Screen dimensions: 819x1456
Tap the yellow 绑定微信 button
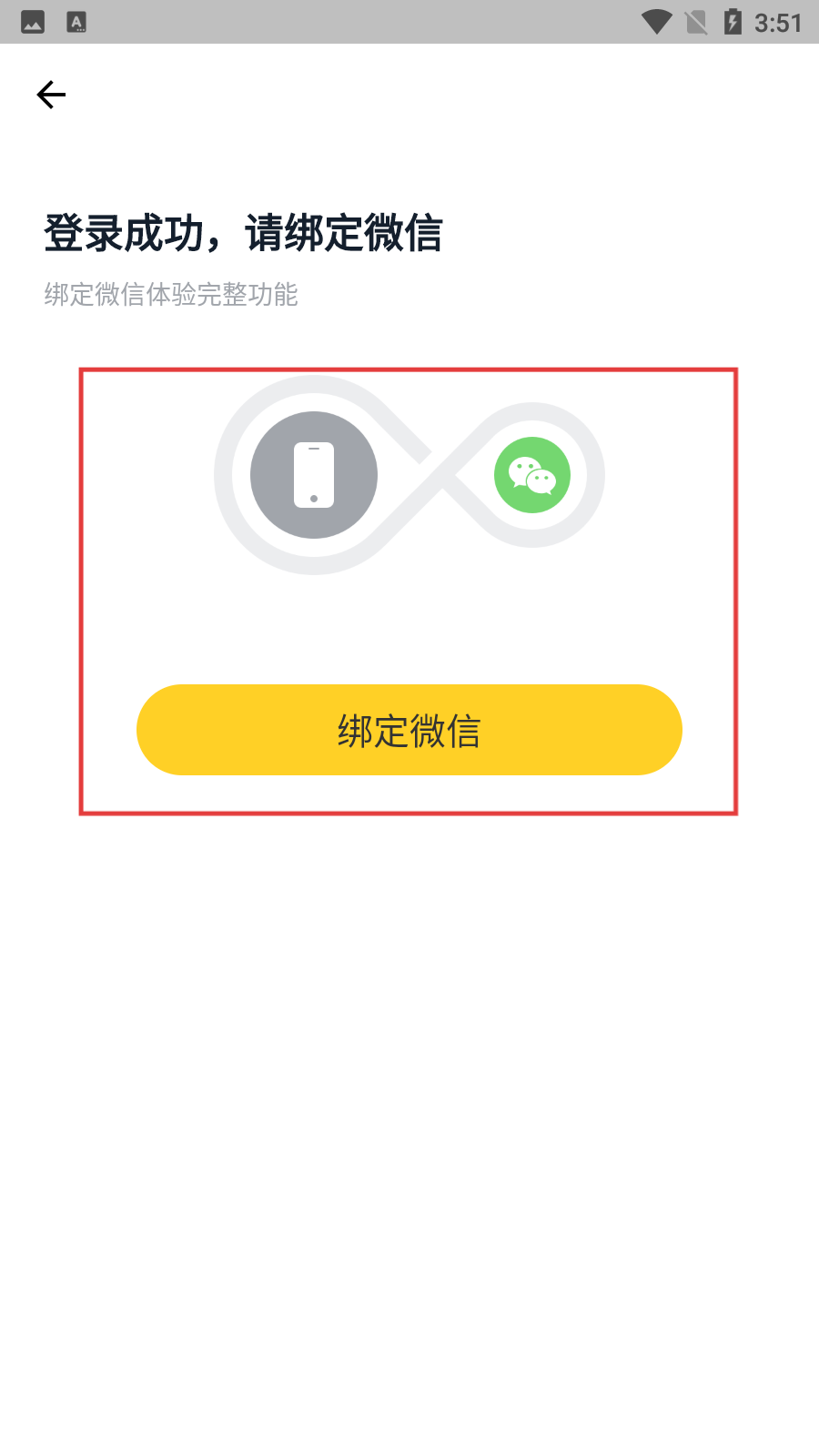click(409, 730)
